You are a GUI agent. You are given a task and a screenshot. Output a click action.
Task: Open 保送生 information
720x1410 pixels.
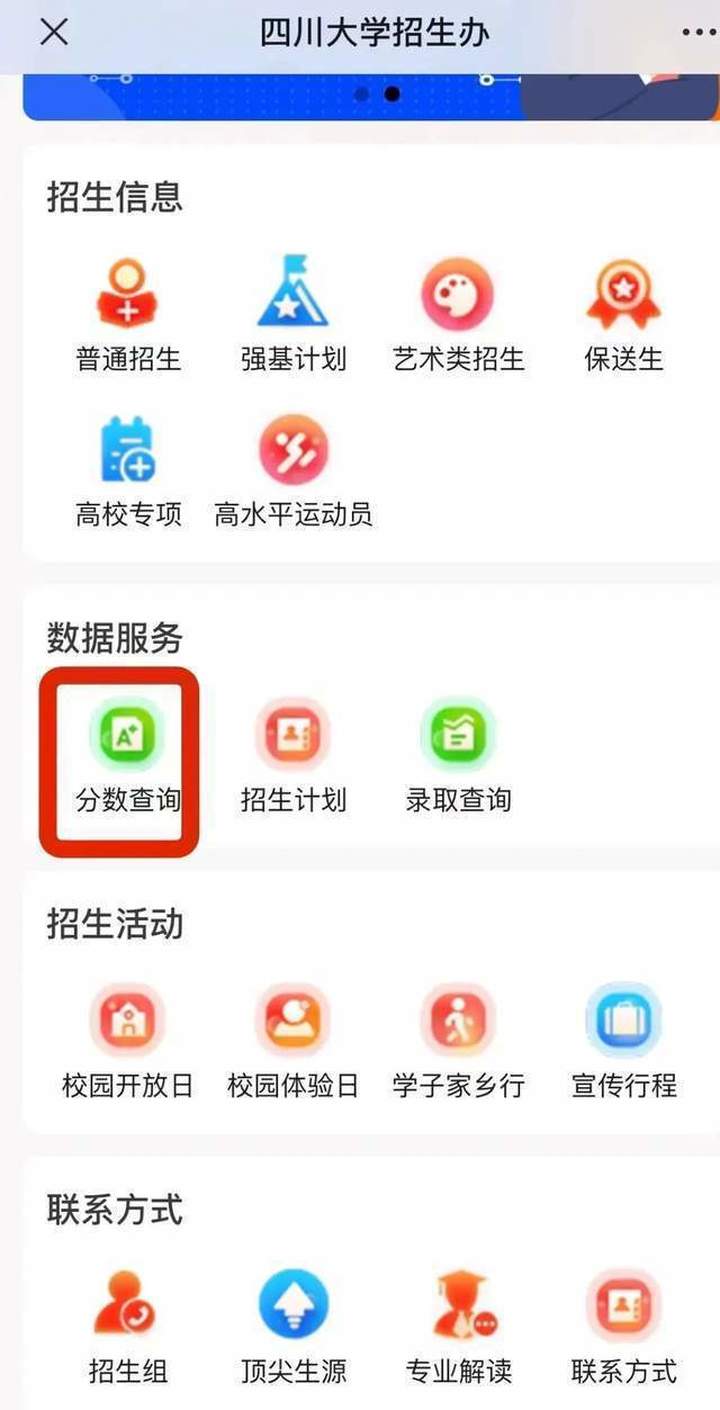coord(623,312)
